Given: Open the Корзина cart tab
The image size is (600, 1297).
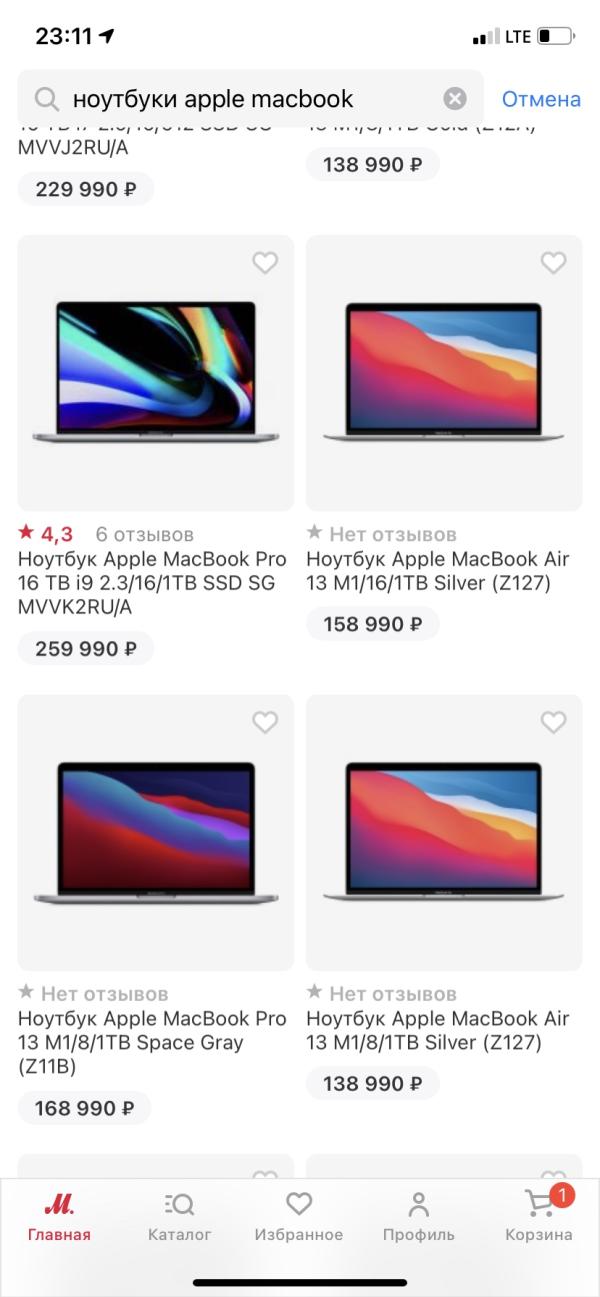Looking at the screenshot, I should (x=539, y=1215).
